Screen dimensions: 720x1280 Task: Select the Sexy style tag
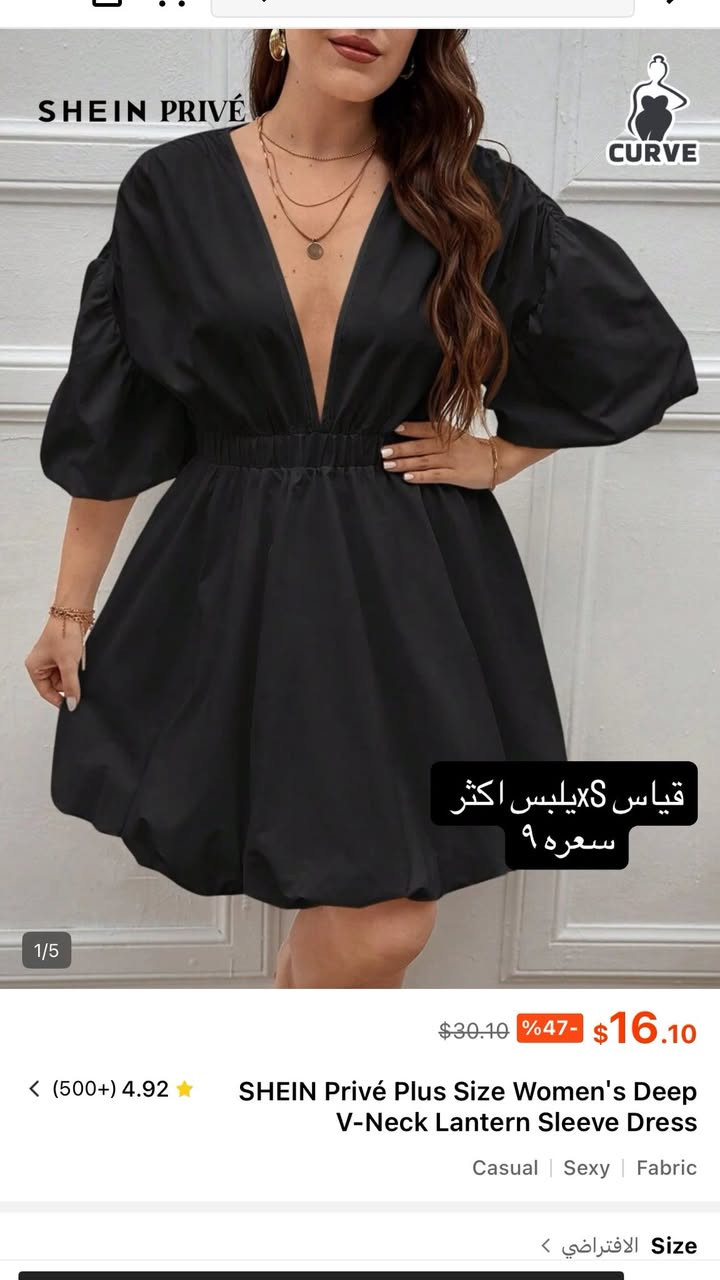[x=588, y=1167]
